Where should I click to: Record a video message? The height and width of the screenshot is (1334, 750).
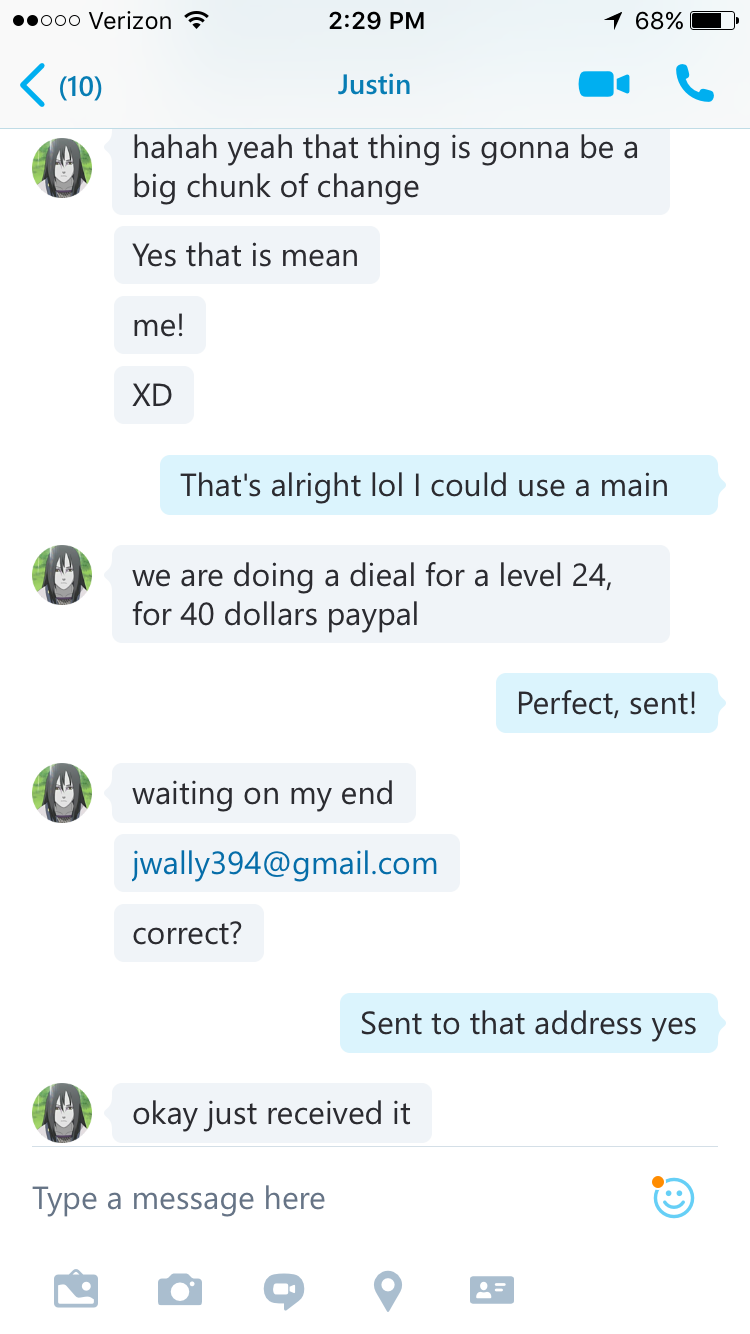pyautogui.click(x=283, y=1290)
